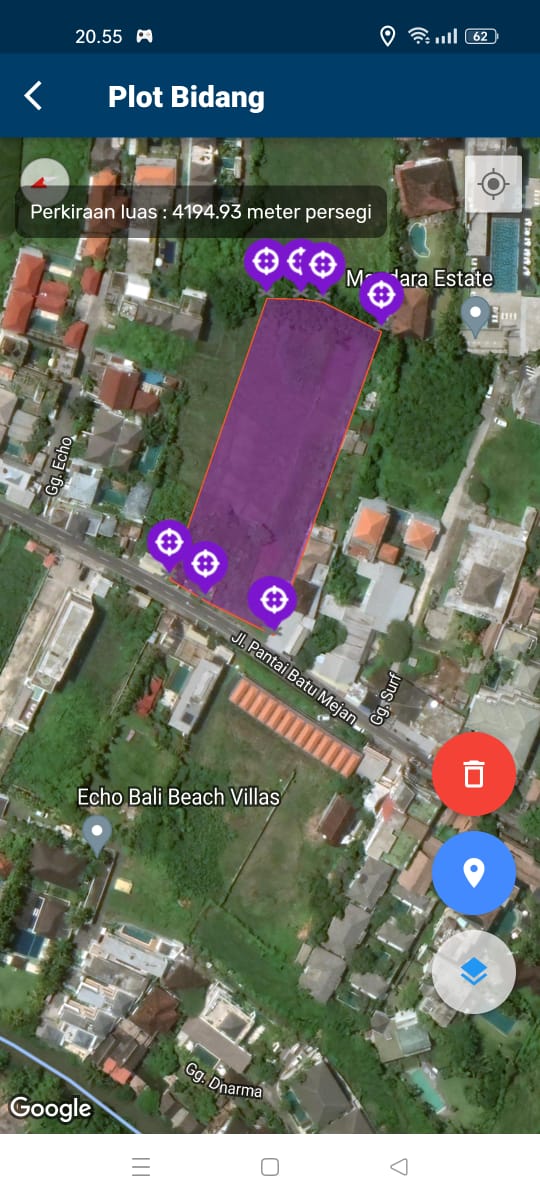The height and width of the screenshot is (1200, 540).
Task: Open the map layers button
Action: coord(474,972)
